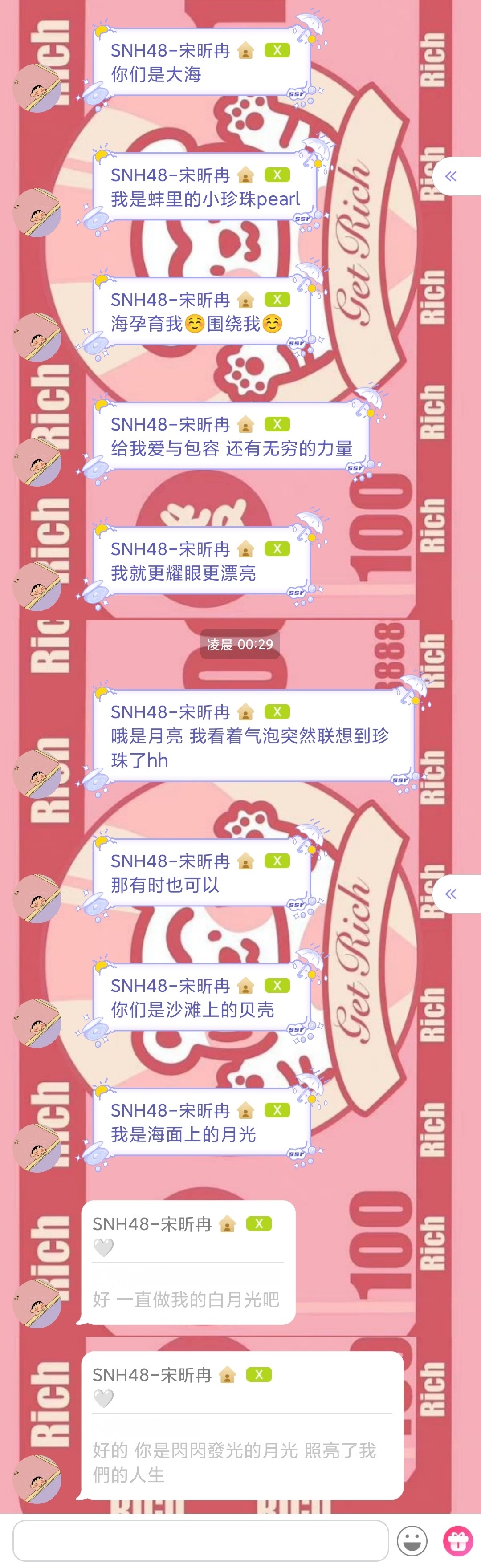This screenshot has width=481, height=1568.
Task: Tap the avatar next to "我是海面上的月光"
Action: tap(37, 1148)
